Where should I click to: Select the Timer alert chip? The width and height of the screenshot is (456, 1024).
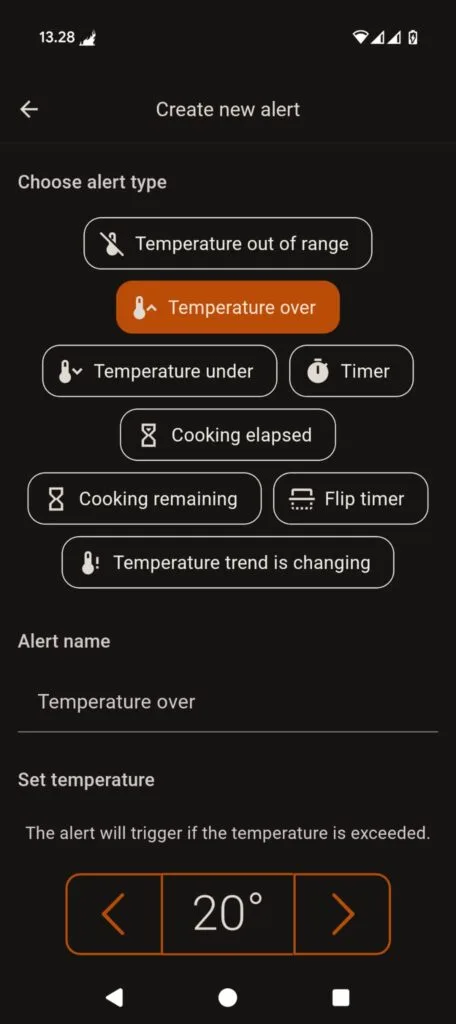pos(351,371)
